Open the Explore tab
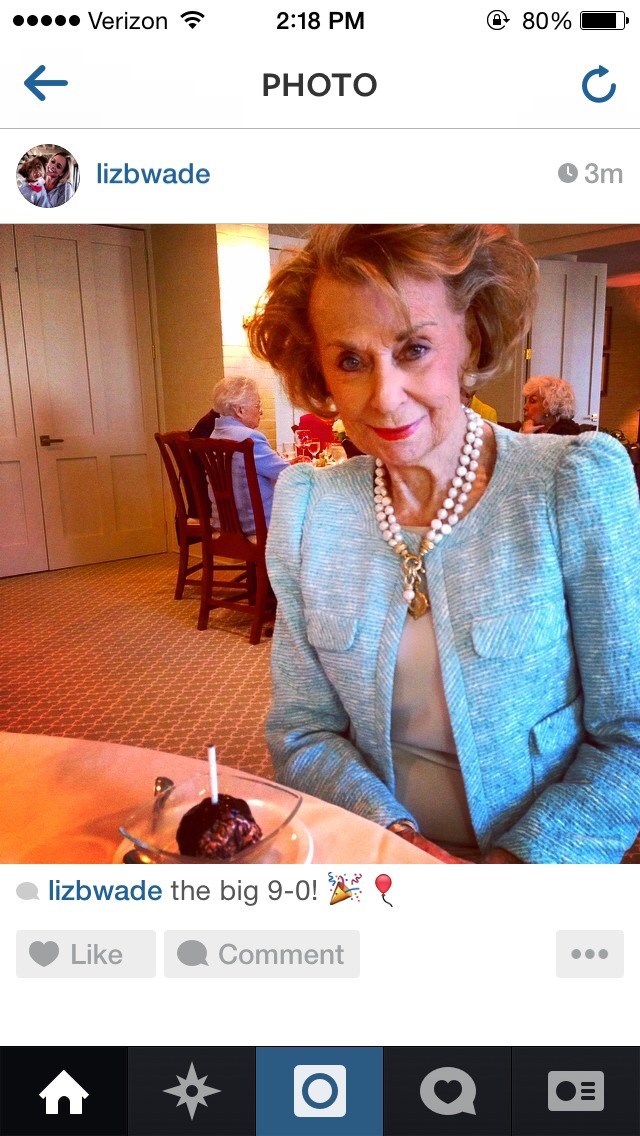Viewport: 640px width, 1136px height. tap(191, 1091)
